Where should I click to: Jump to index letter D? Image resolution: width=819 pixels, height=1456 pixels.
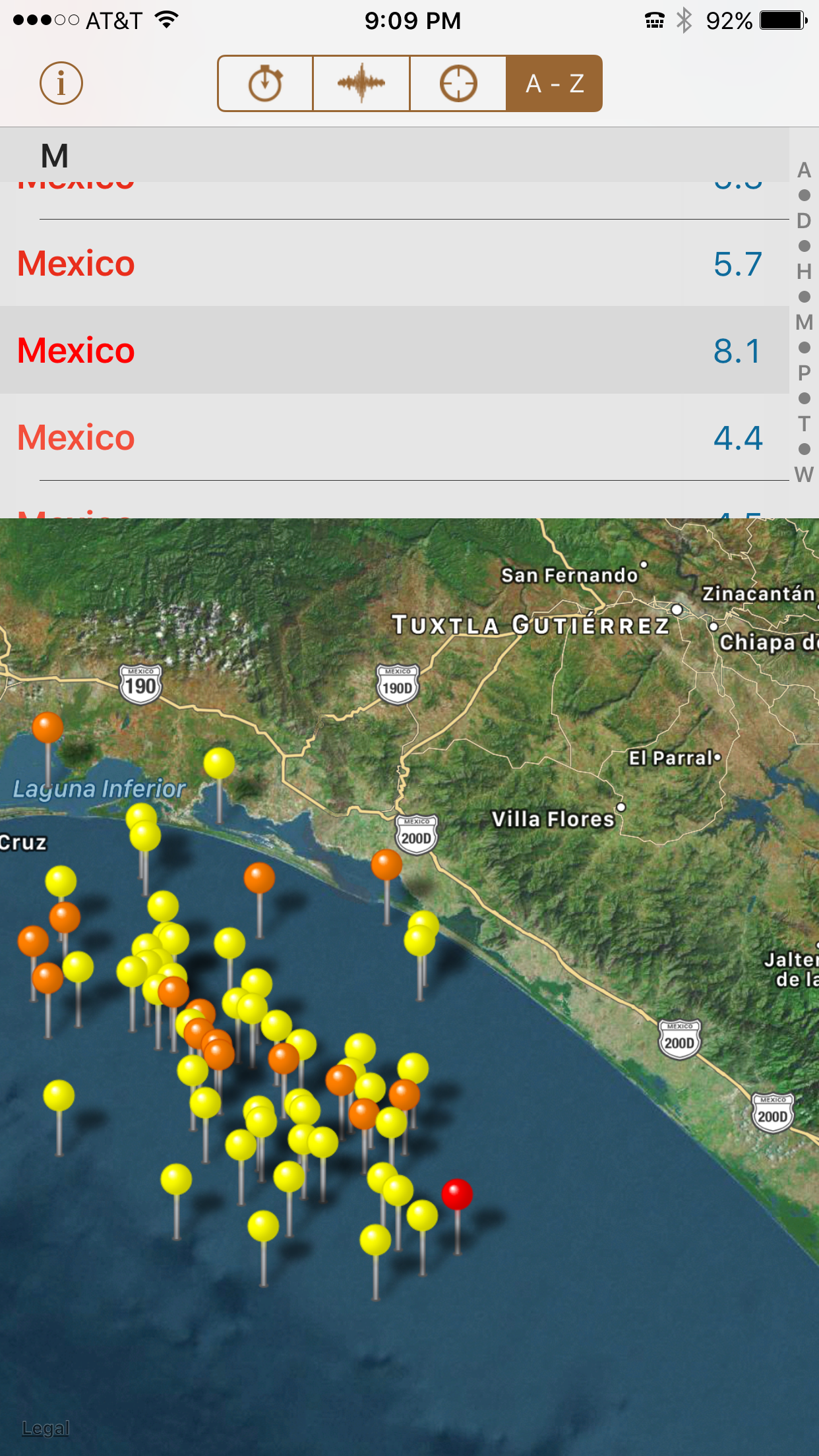click(804, 221)
